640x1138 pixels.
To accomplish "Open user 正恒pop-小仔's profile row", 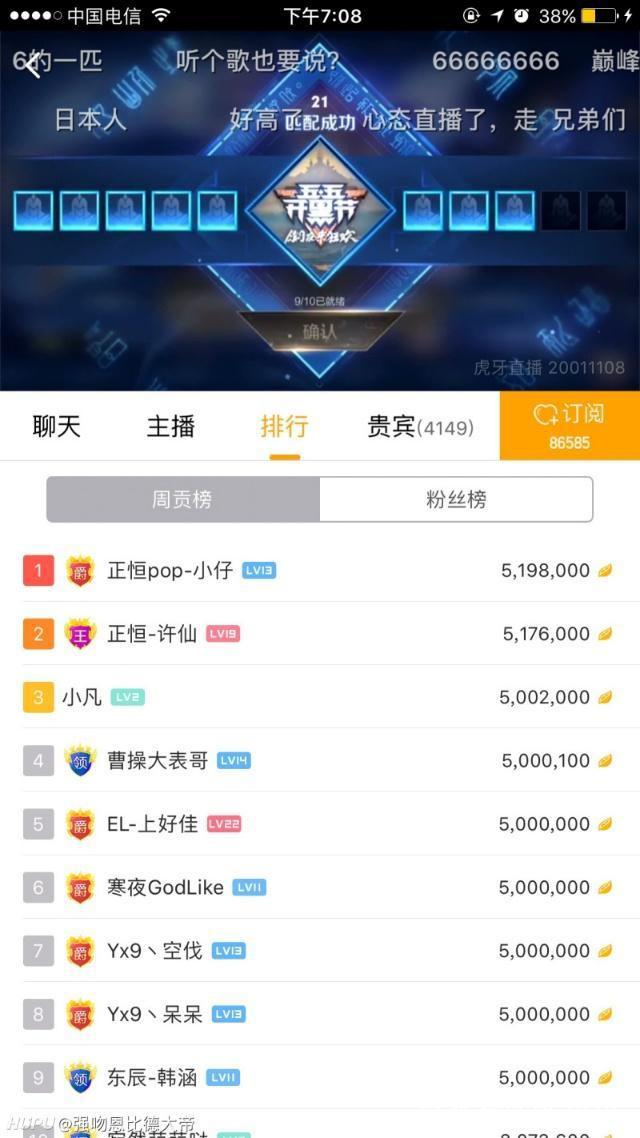I will [320, 571].
